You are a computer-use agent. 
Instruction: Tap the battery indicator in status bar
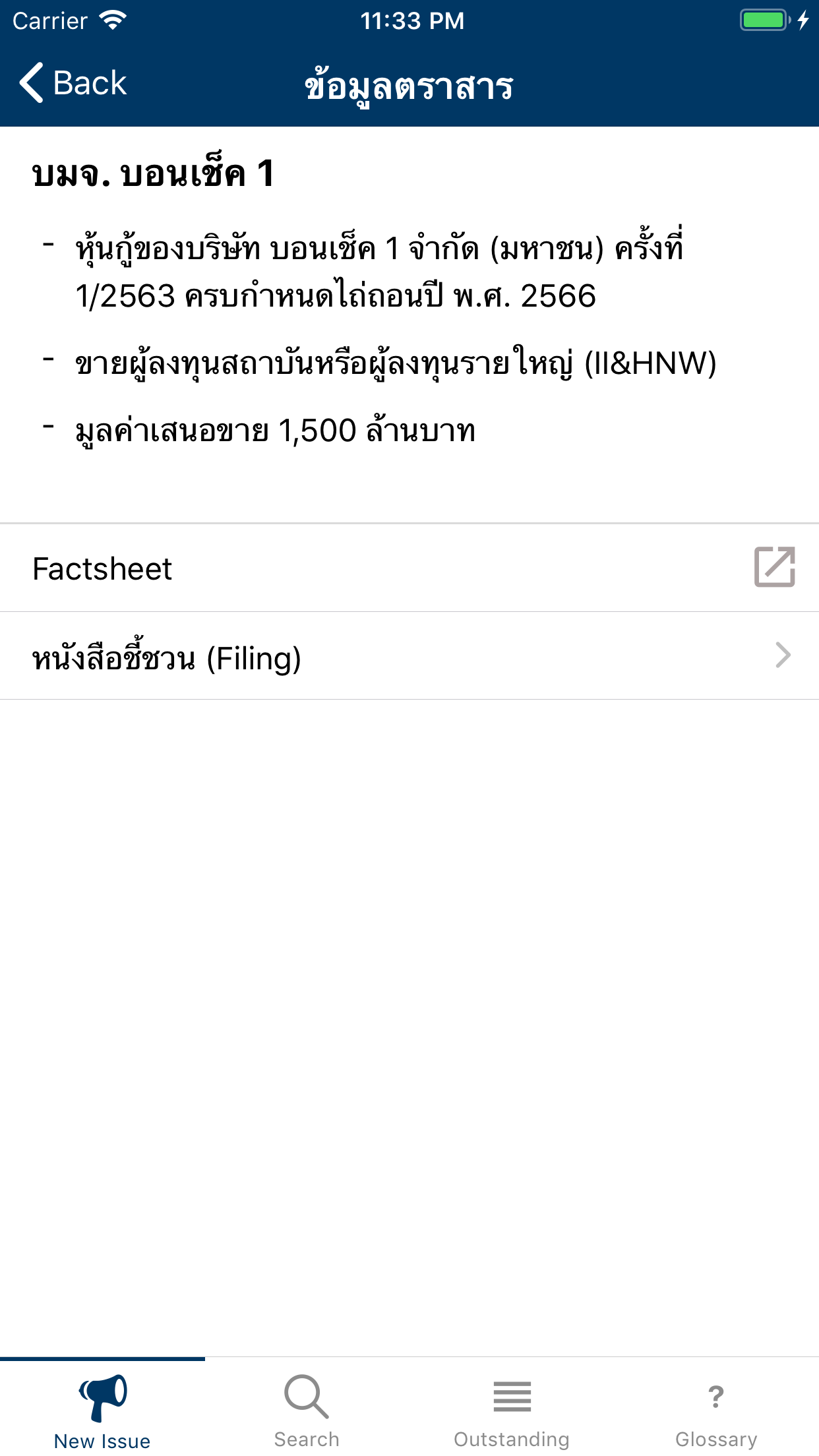pos(762,20)
